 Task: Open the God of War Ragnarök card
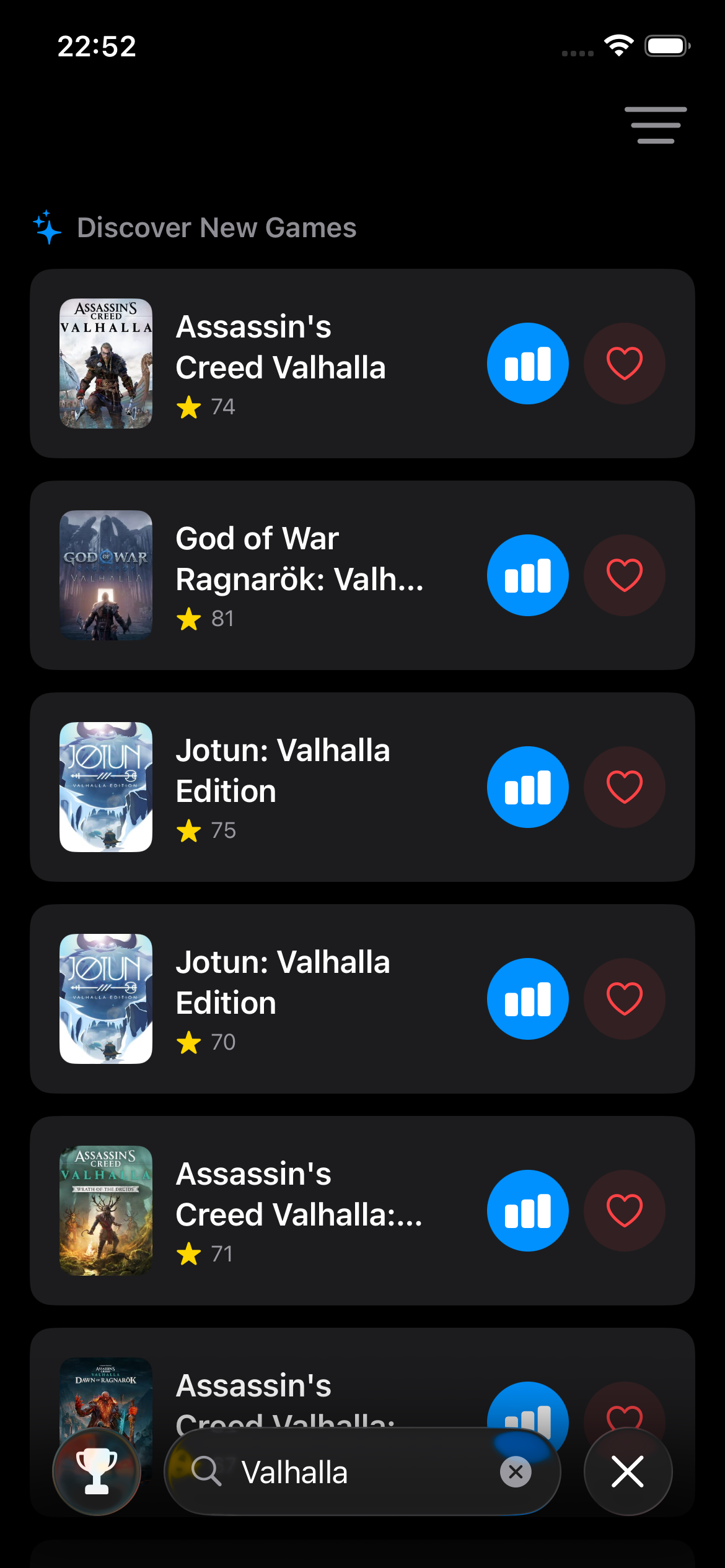pyautogui.click(x=280, y=575)
